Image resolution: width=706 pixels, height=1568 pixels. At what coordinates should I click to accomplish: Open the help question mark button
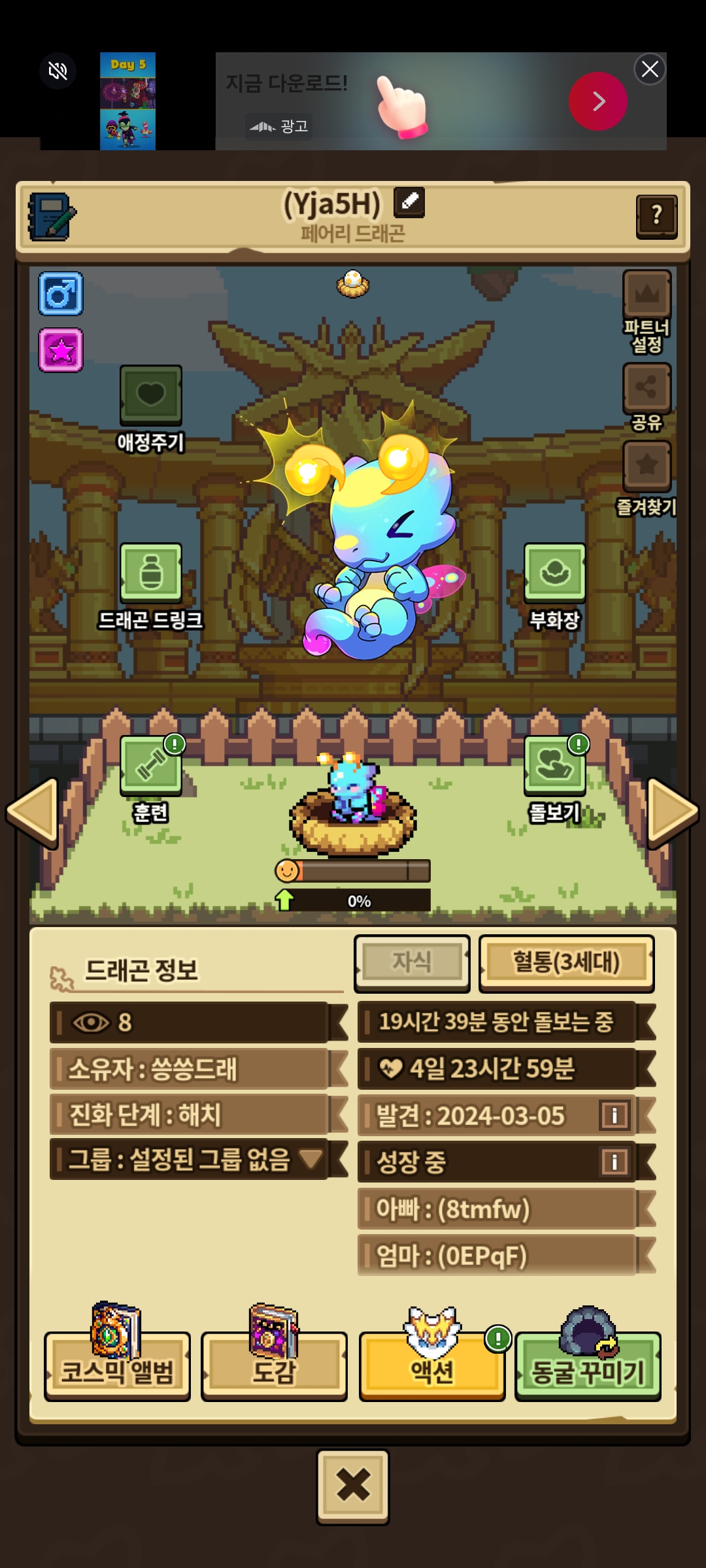tap(656, 216)
